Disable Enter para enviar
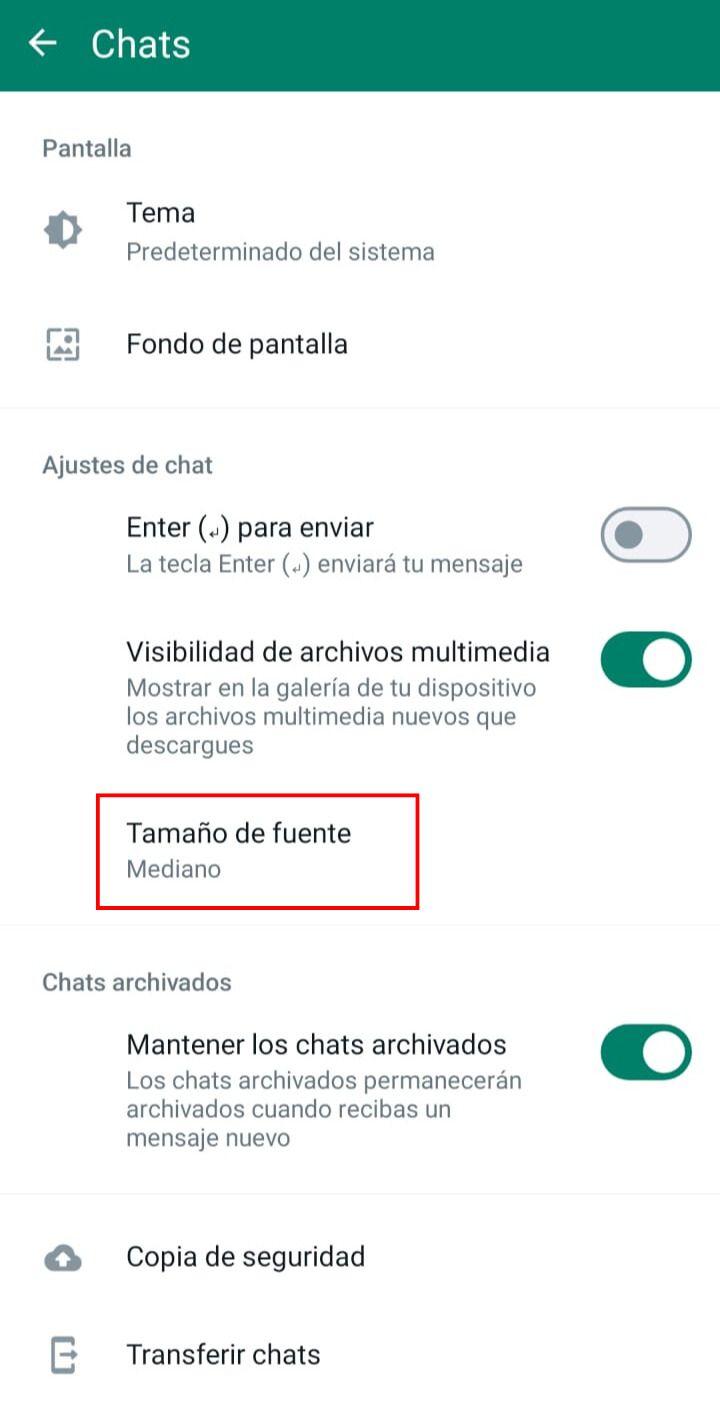720x1415 pixels. (x=645, y=534)
